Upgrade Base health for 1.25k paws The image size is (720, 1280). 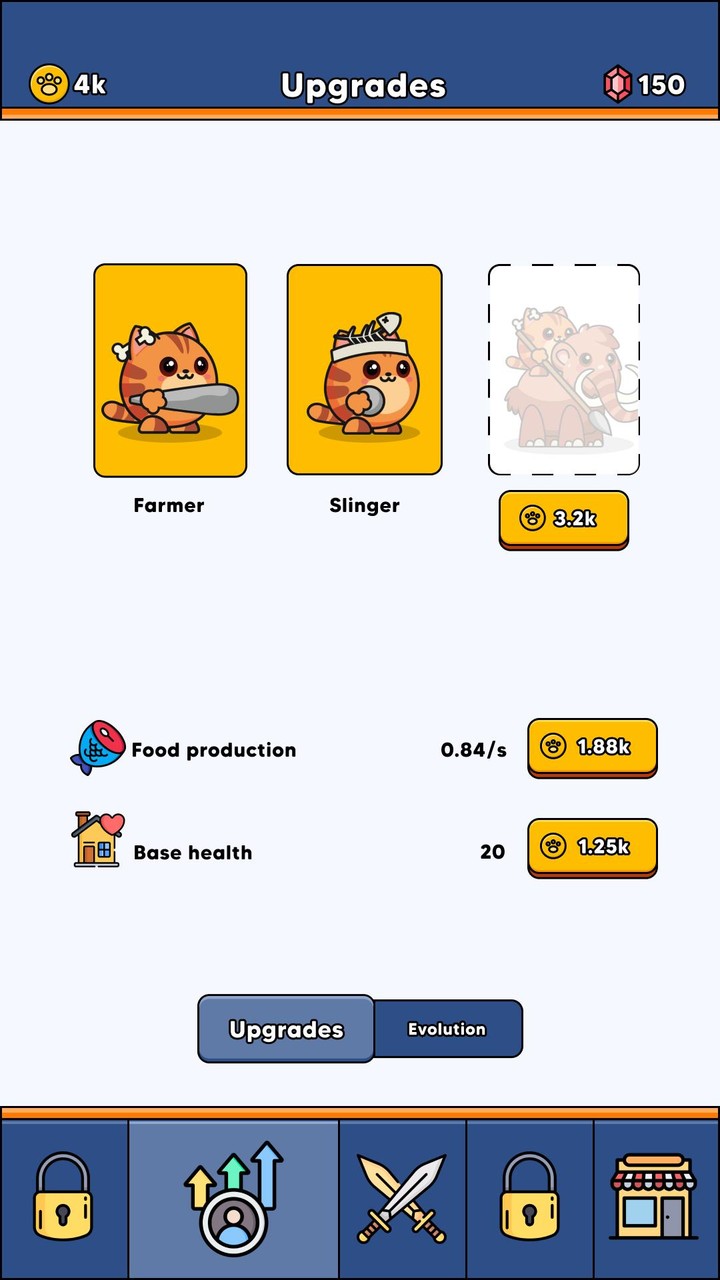click(x=592, y=847)
